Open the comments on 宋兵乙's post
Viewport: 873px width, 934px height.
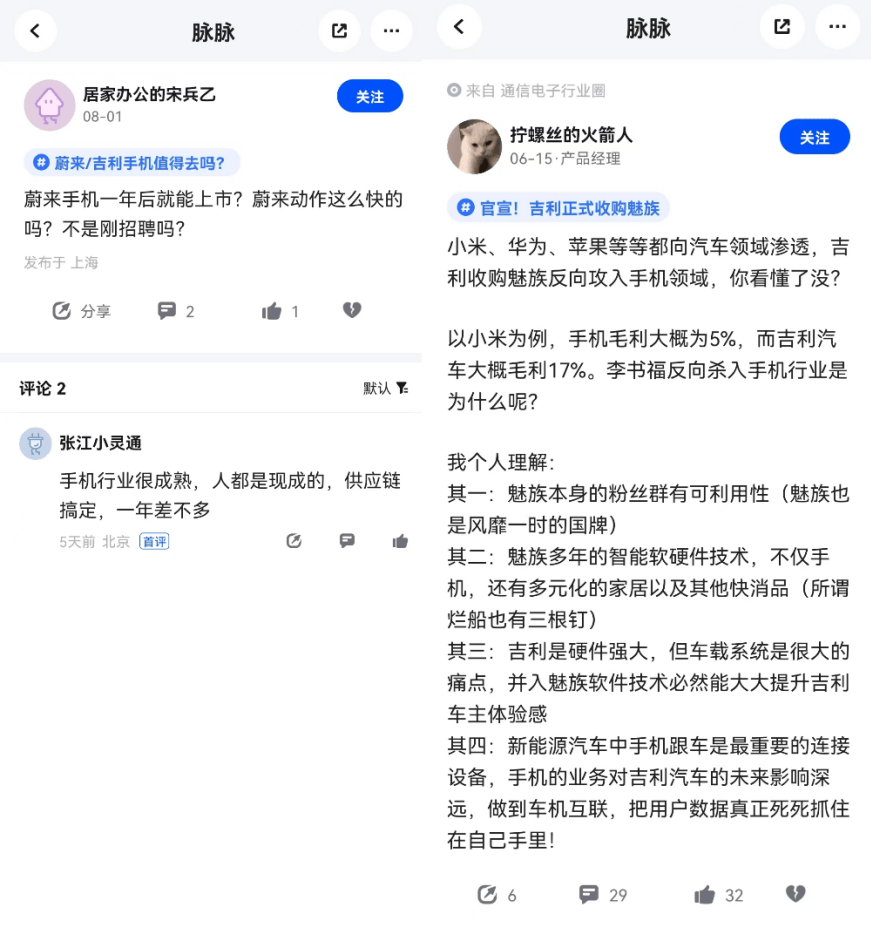point(175,311)
